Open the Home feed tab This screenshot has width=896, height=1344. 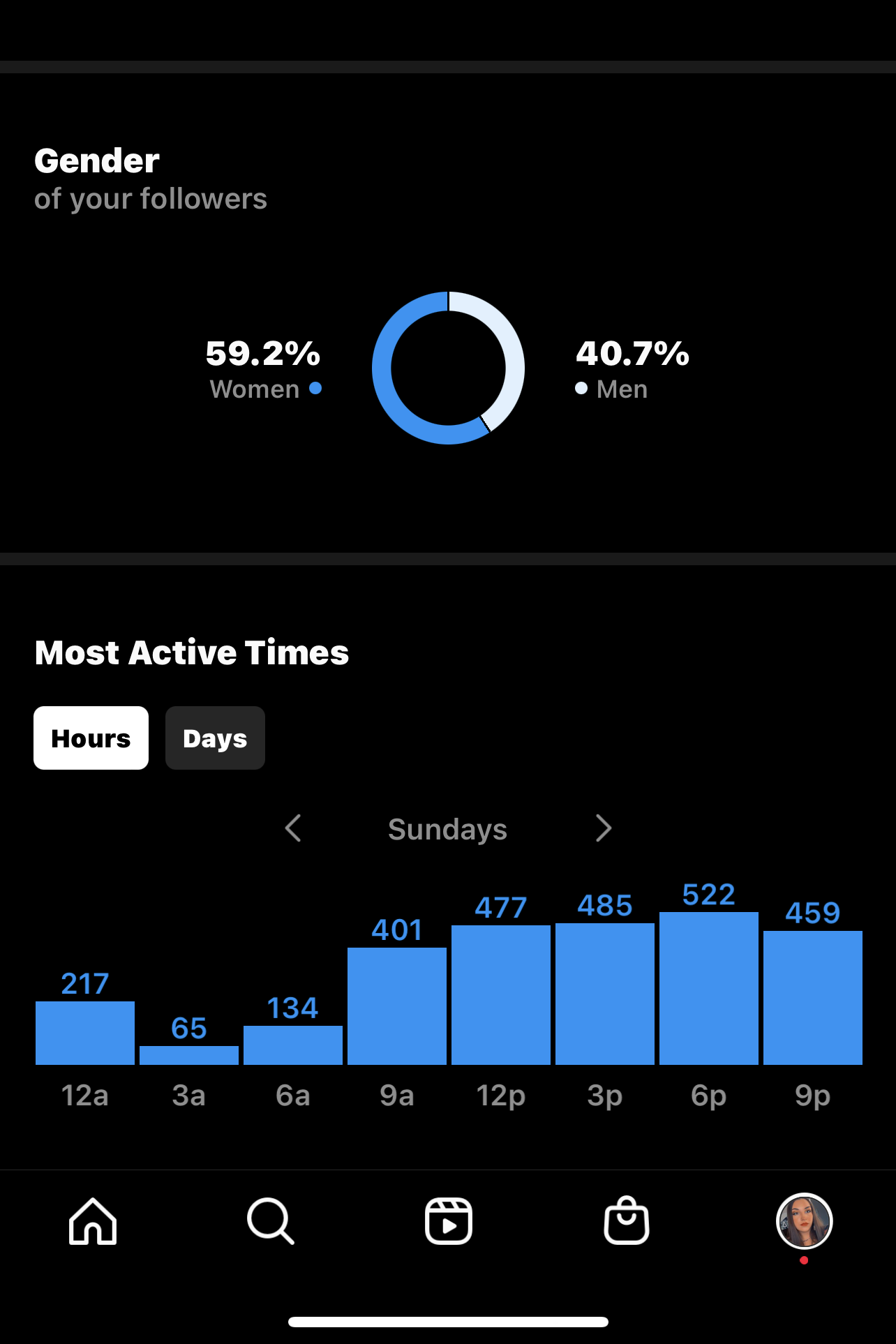pyautogui.click(x=93, y=1221)
